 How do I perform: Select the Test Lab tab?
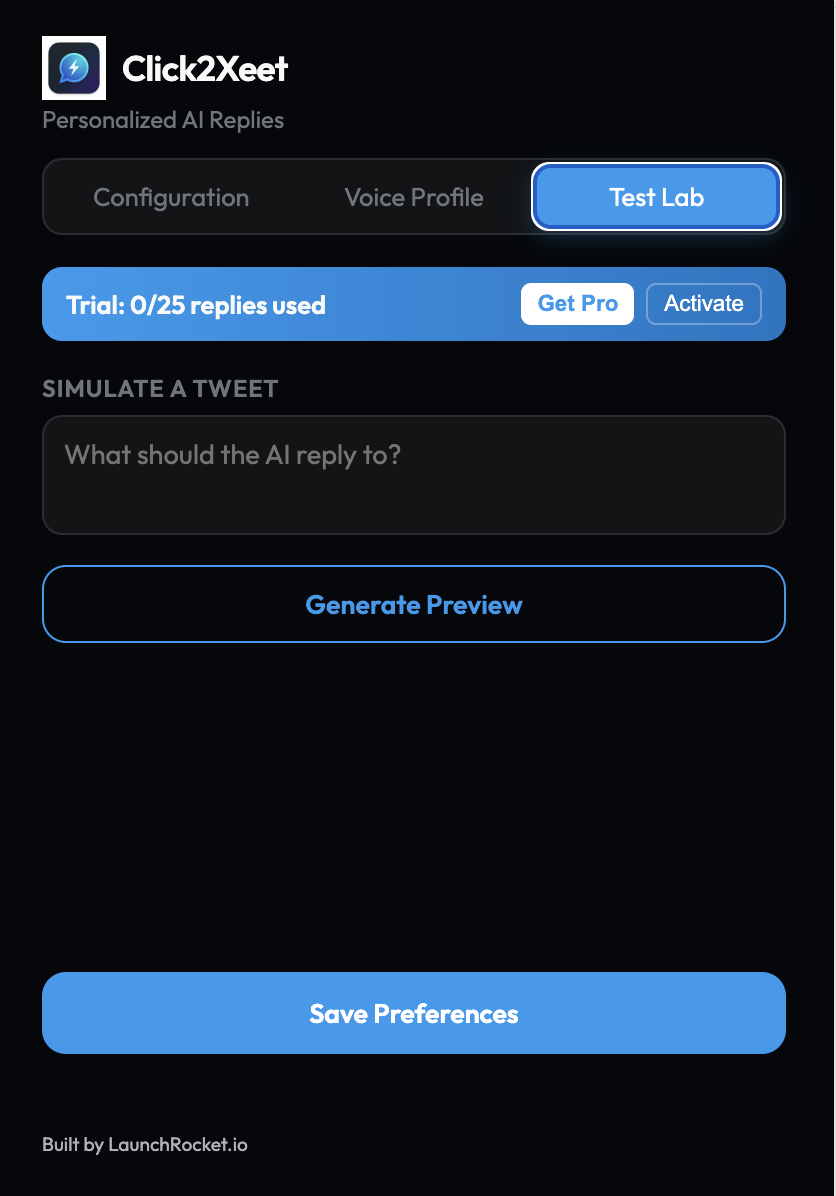pyautogui.click(x=656, y=197)
